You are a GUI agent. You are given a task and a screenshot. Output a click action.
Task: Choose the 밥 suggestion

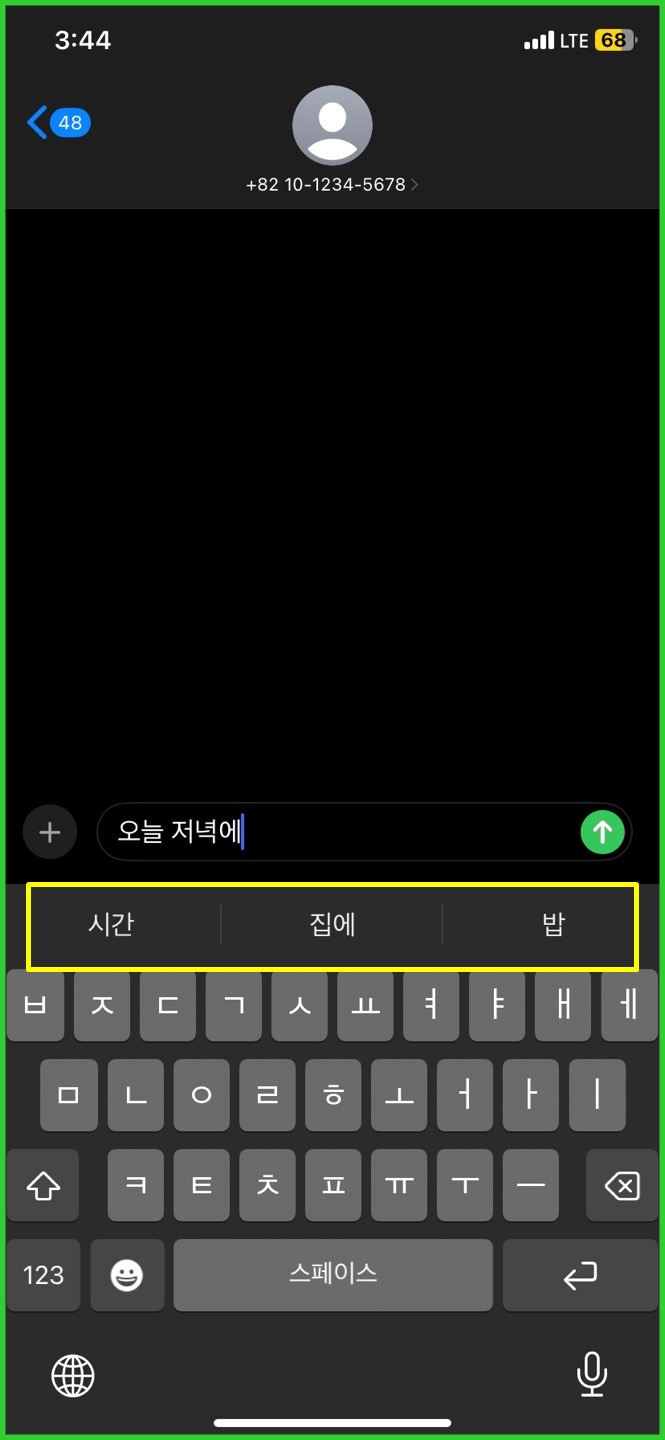pos(553,925)
